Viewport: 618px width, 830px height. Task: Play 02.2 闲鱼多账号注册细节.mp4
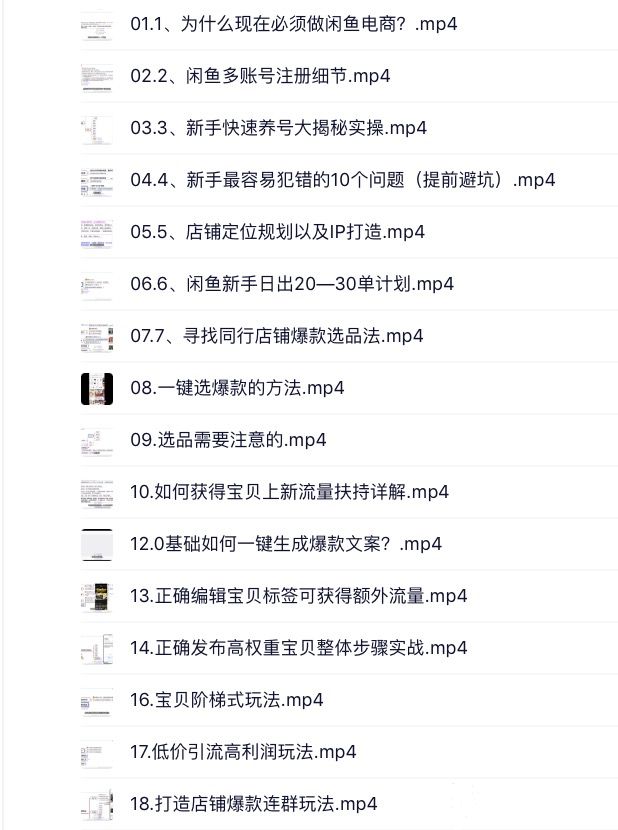point(260,76)
